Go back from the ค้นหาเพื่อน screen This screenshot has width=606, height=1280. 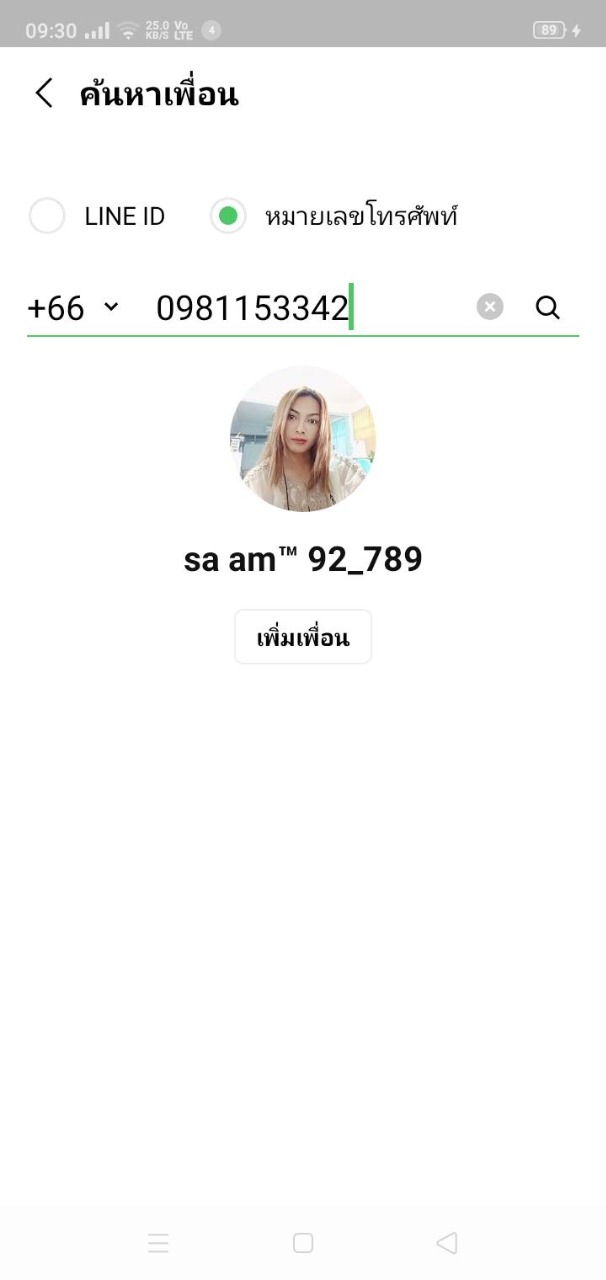pyautogui.click(x=44, y=94)
